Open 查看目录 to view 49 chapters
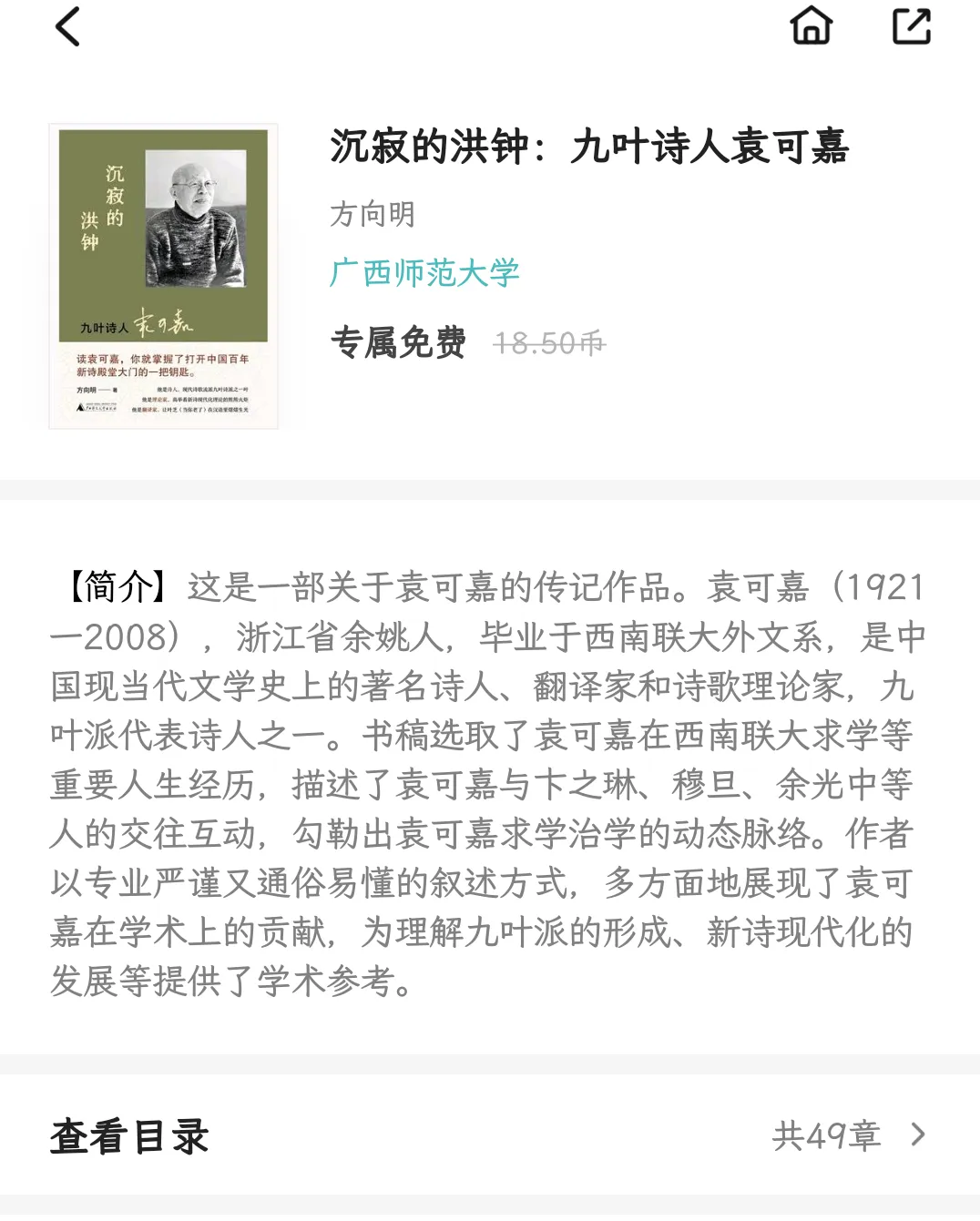 click(x=489, y=1135)
